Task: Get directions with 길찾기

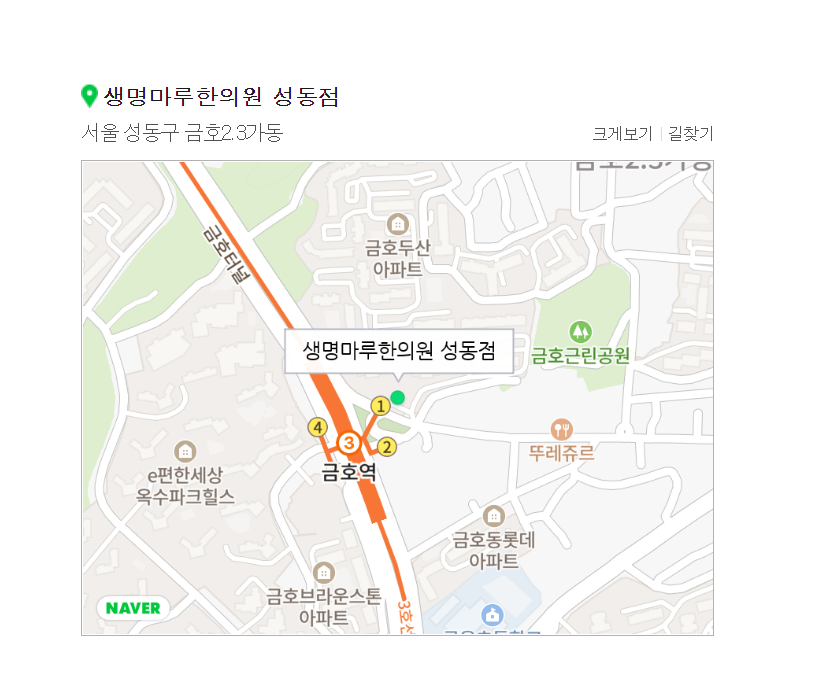Action: (690, 134)
